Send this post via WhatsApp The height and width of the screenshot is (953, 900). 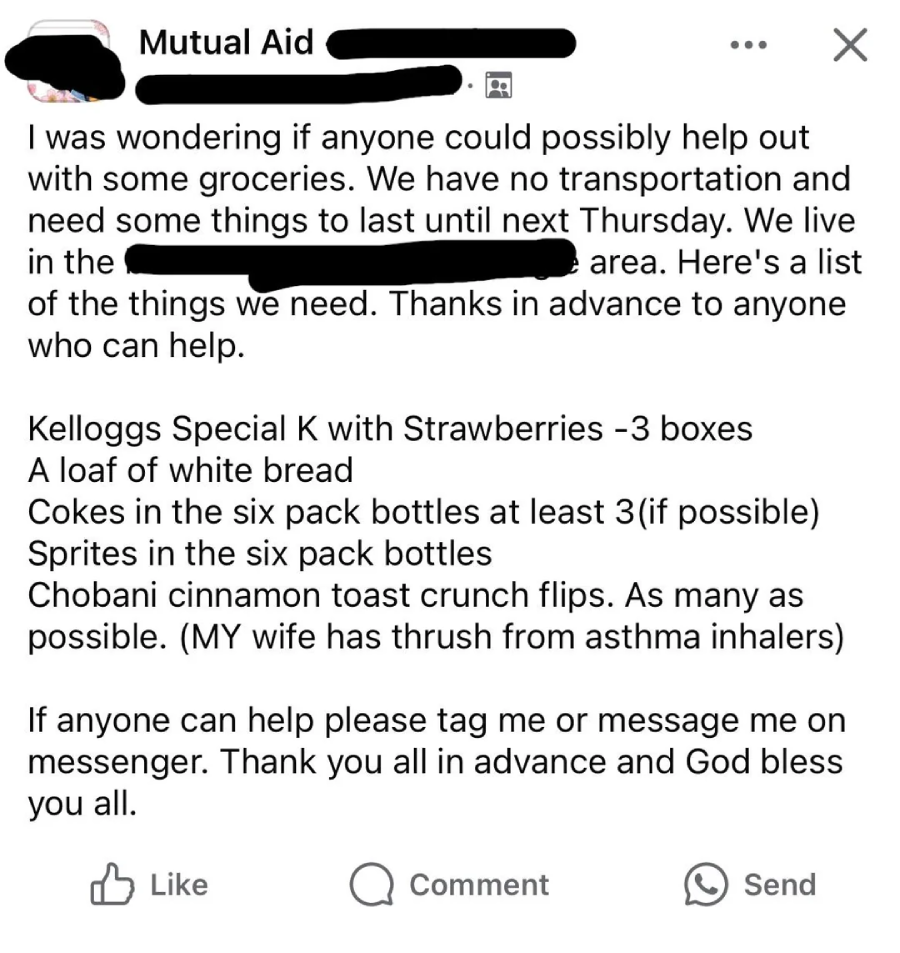pos(750,885)
